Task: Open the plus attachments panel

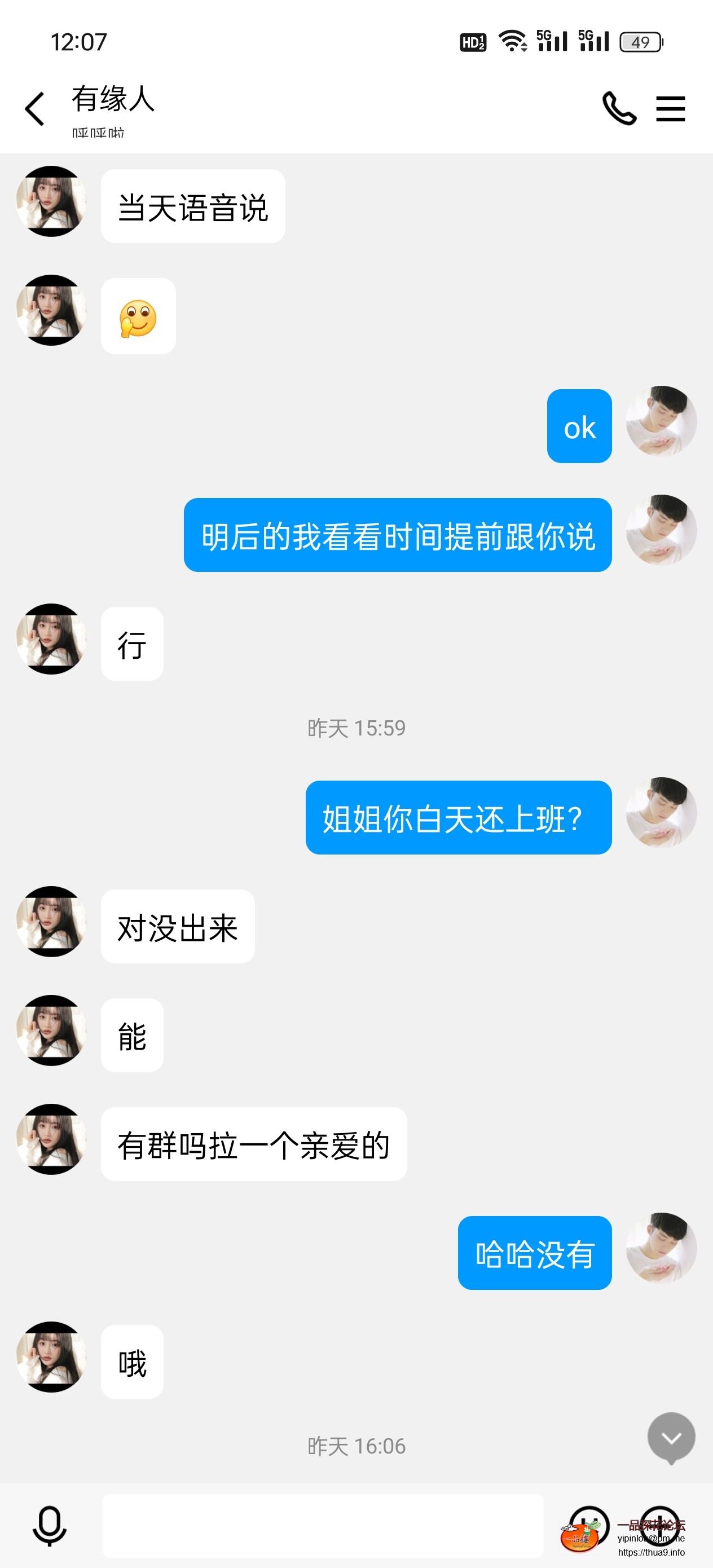Action: point(660,1525)
